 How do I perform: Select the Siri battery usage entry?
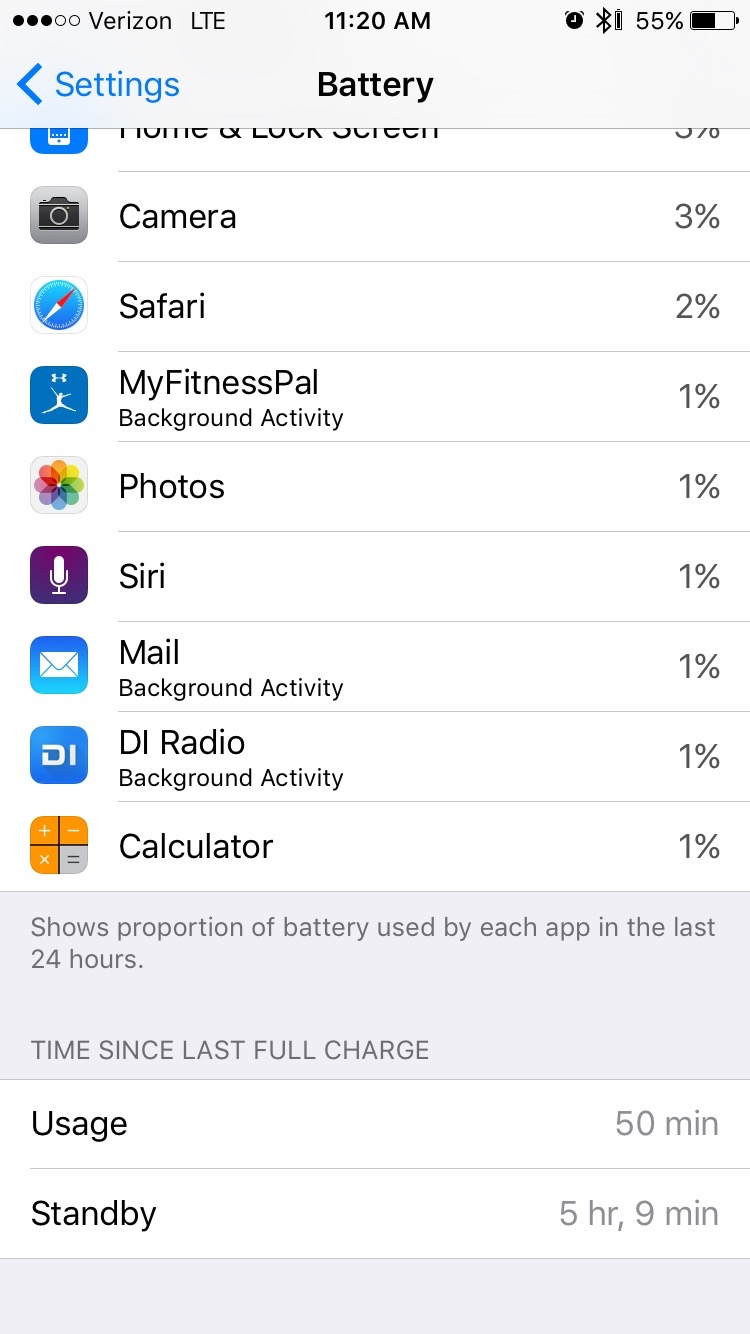(x=375, y=577)
